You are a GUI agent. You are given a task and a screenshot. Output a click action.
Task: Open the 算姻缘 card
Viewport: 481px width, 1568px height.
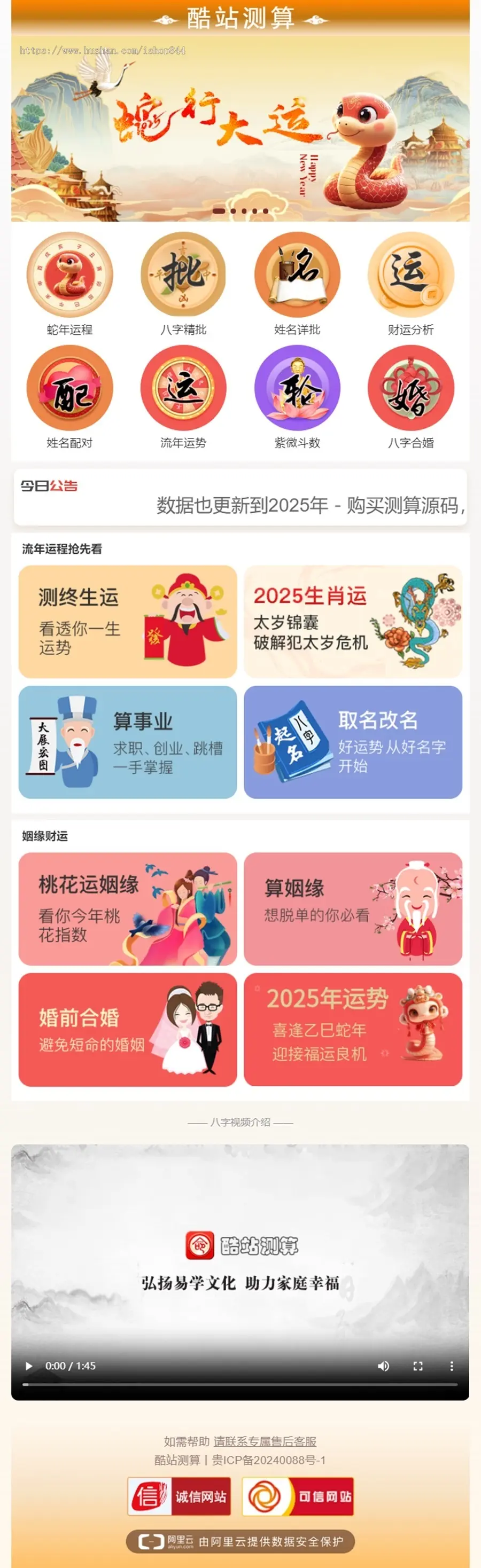tap(353, 909)
